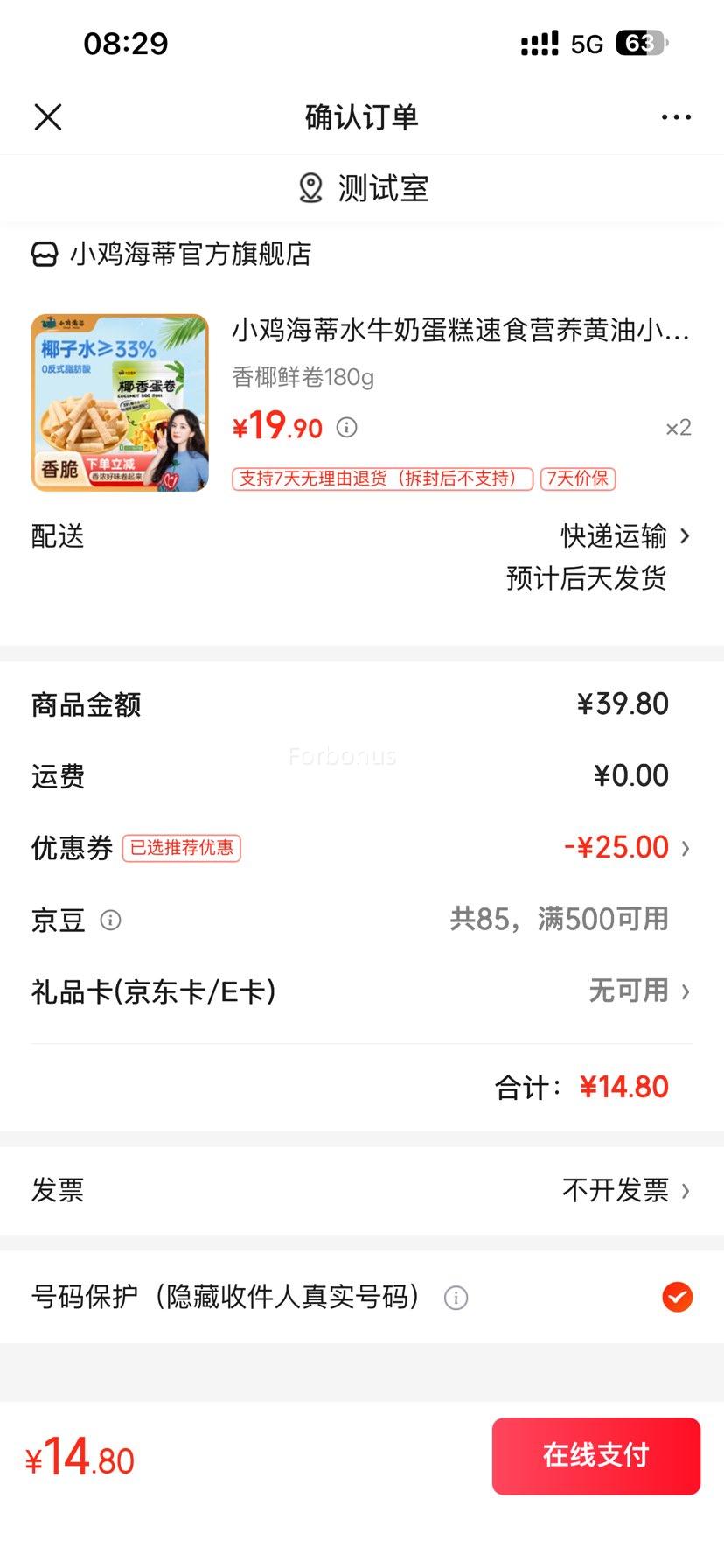Screen dimensions: 724x1568
Task: Close the order page with the X icon
Action: point(48,116)
